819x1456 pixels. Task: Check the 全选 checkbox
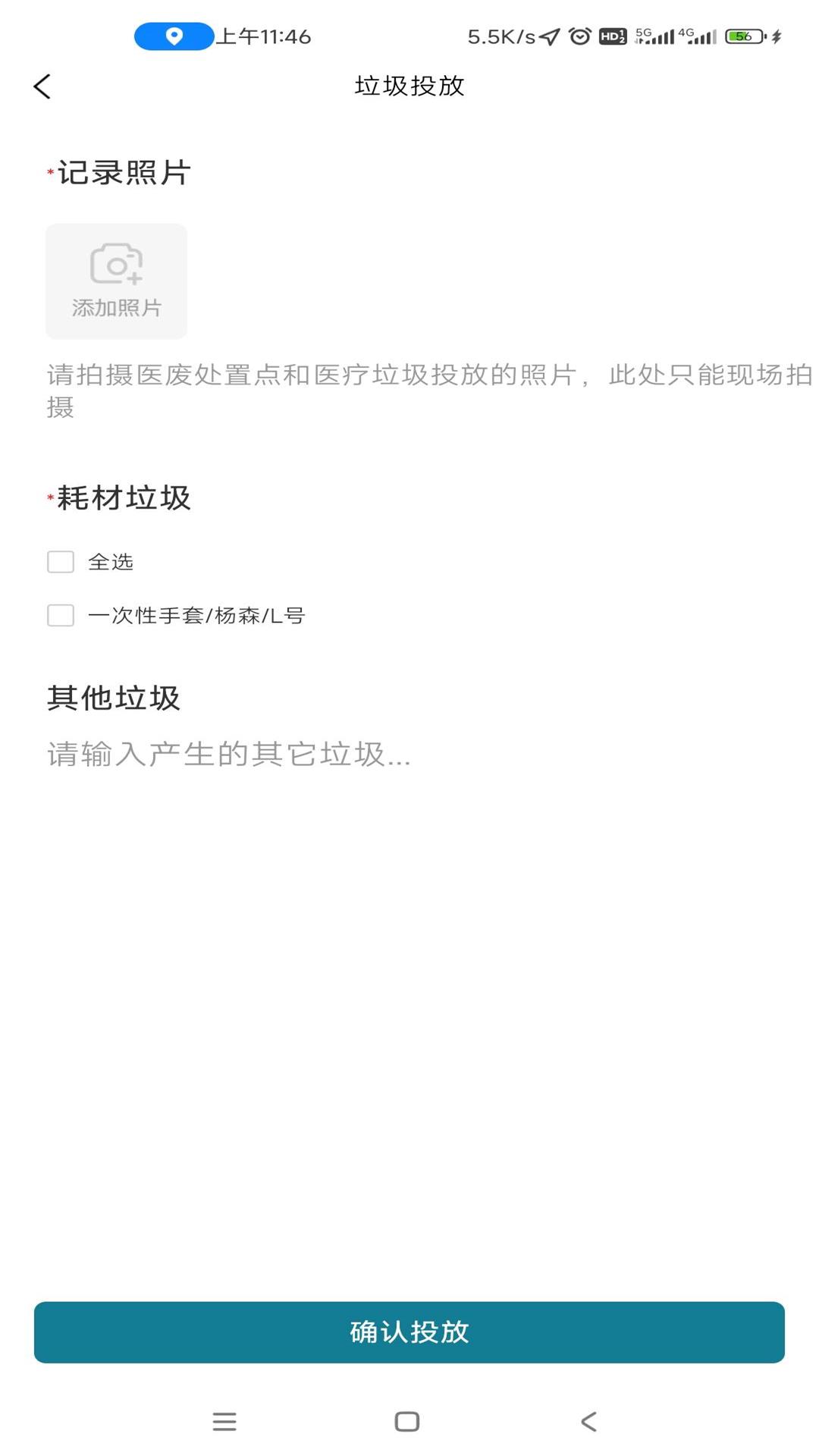pos(61,562)
